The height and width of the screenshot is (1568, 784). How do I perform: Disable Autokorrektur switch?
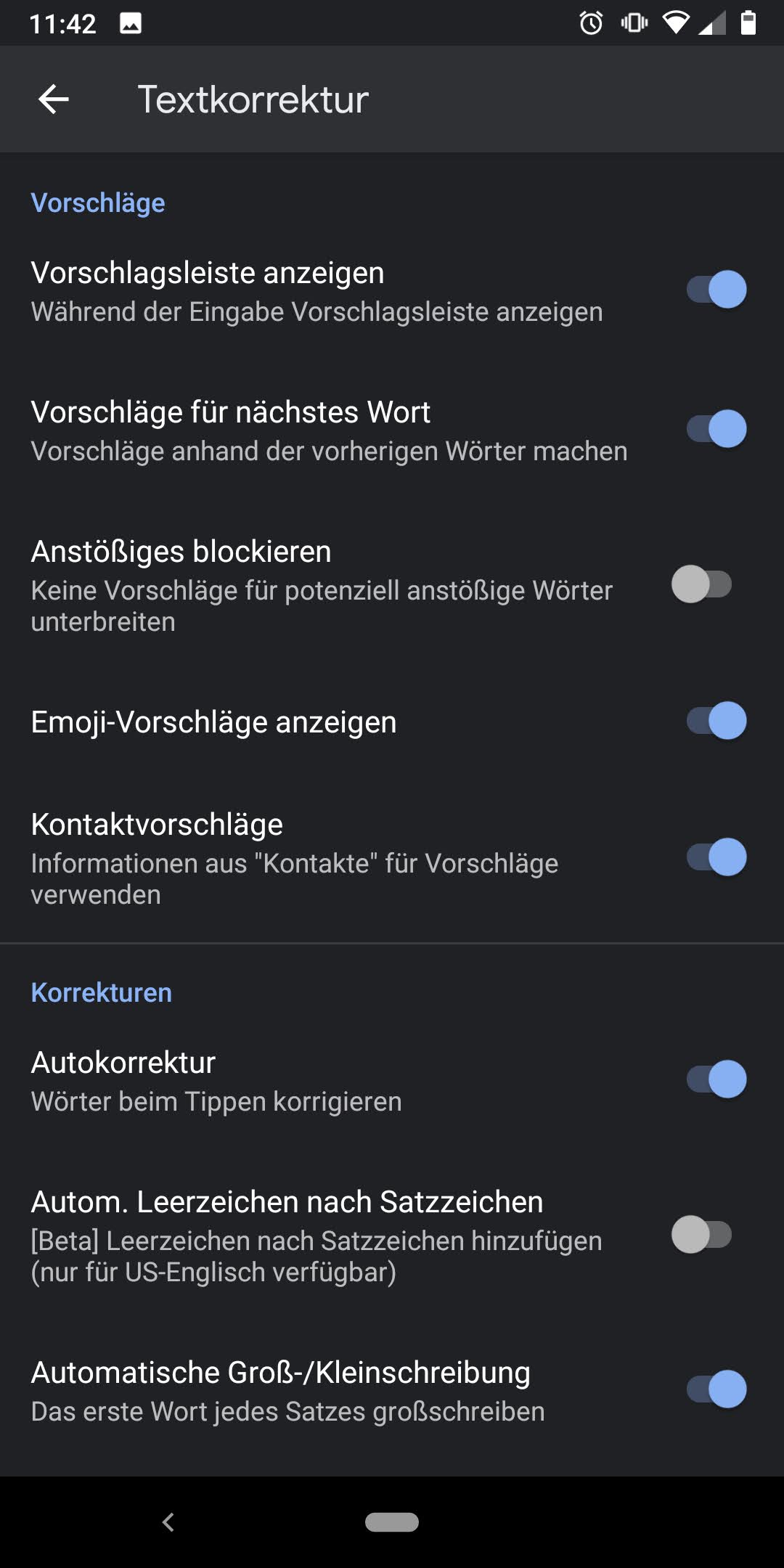(x=716, y=1079)
